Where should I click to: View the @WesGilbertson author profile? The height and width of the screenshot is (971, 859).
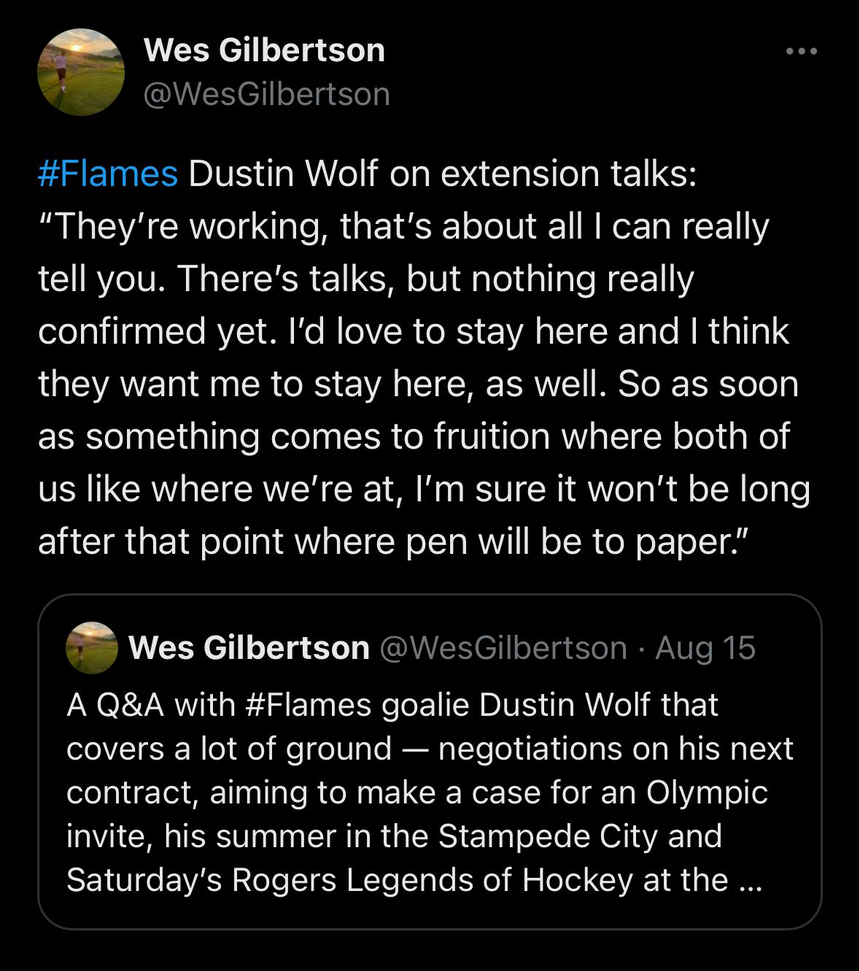point(267,94)
